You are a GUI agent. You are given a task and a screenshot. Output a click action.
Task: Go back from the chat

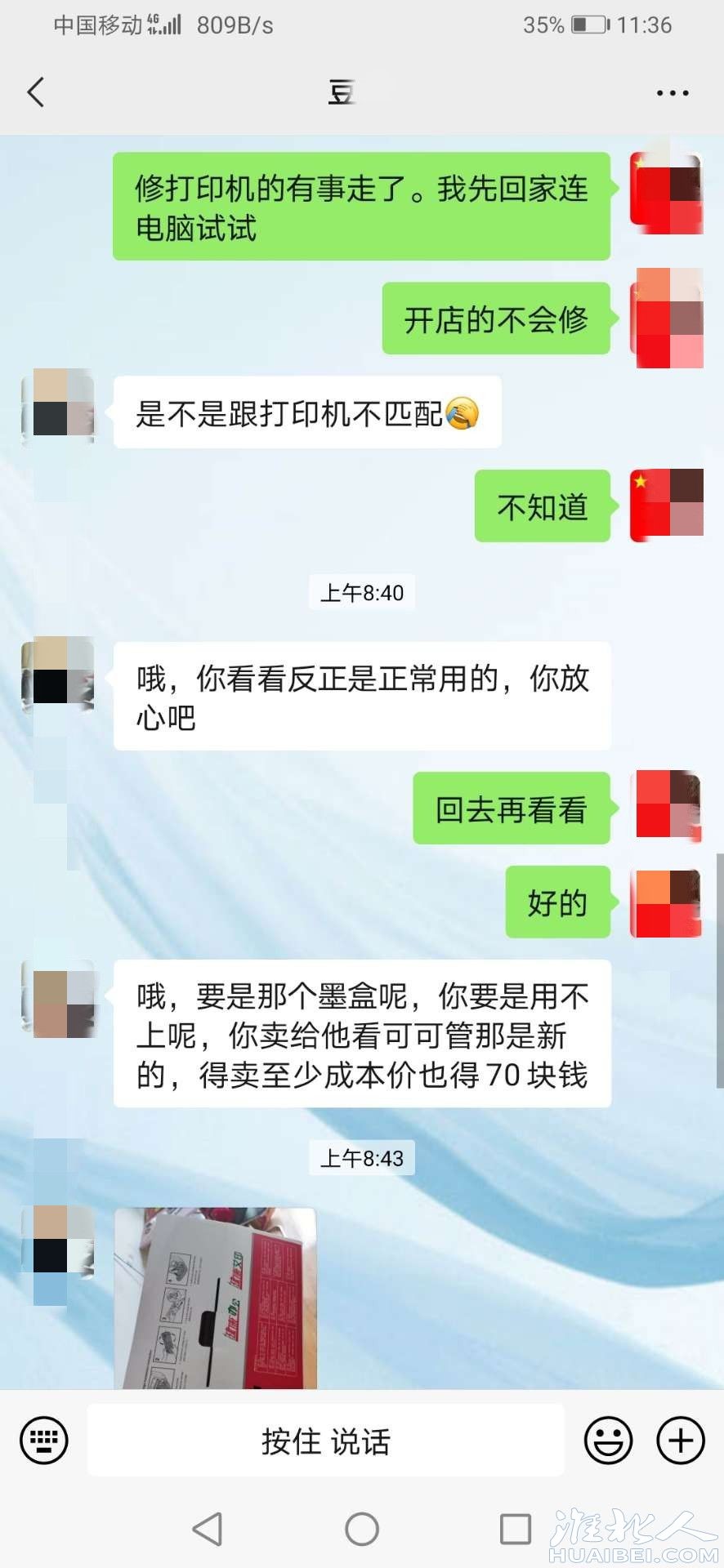coord(35,92)
